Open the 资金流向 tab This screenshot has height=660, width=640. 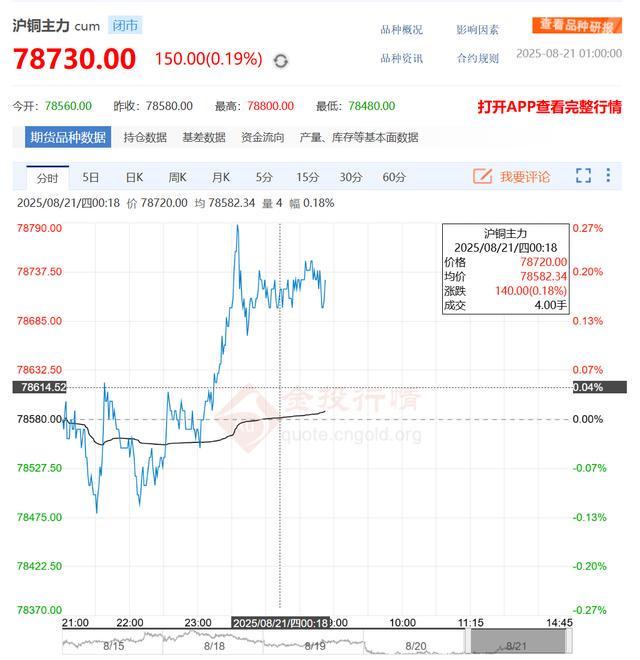tap(262, 138)
